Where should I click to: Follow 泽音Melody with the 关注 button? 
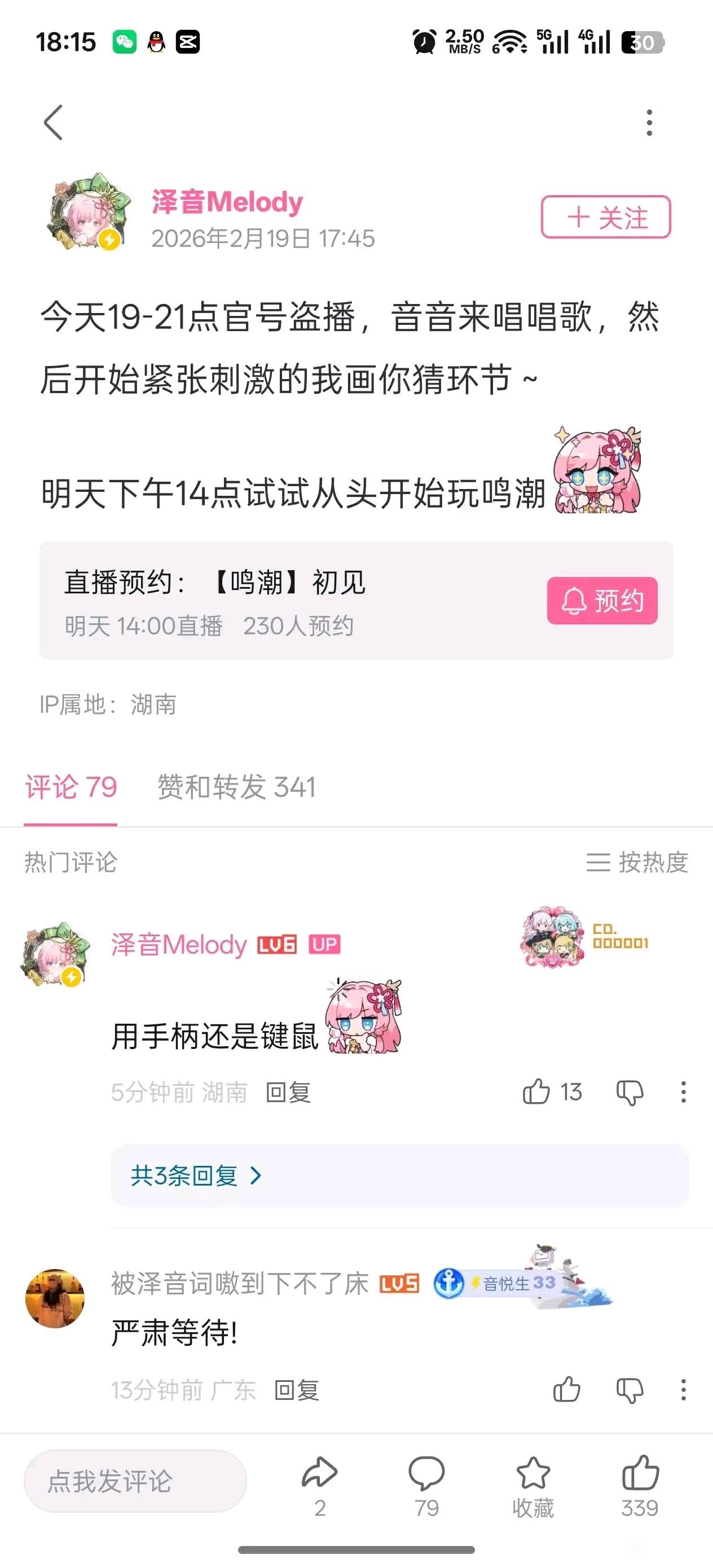pyautogui.click(x=605, y=217)
